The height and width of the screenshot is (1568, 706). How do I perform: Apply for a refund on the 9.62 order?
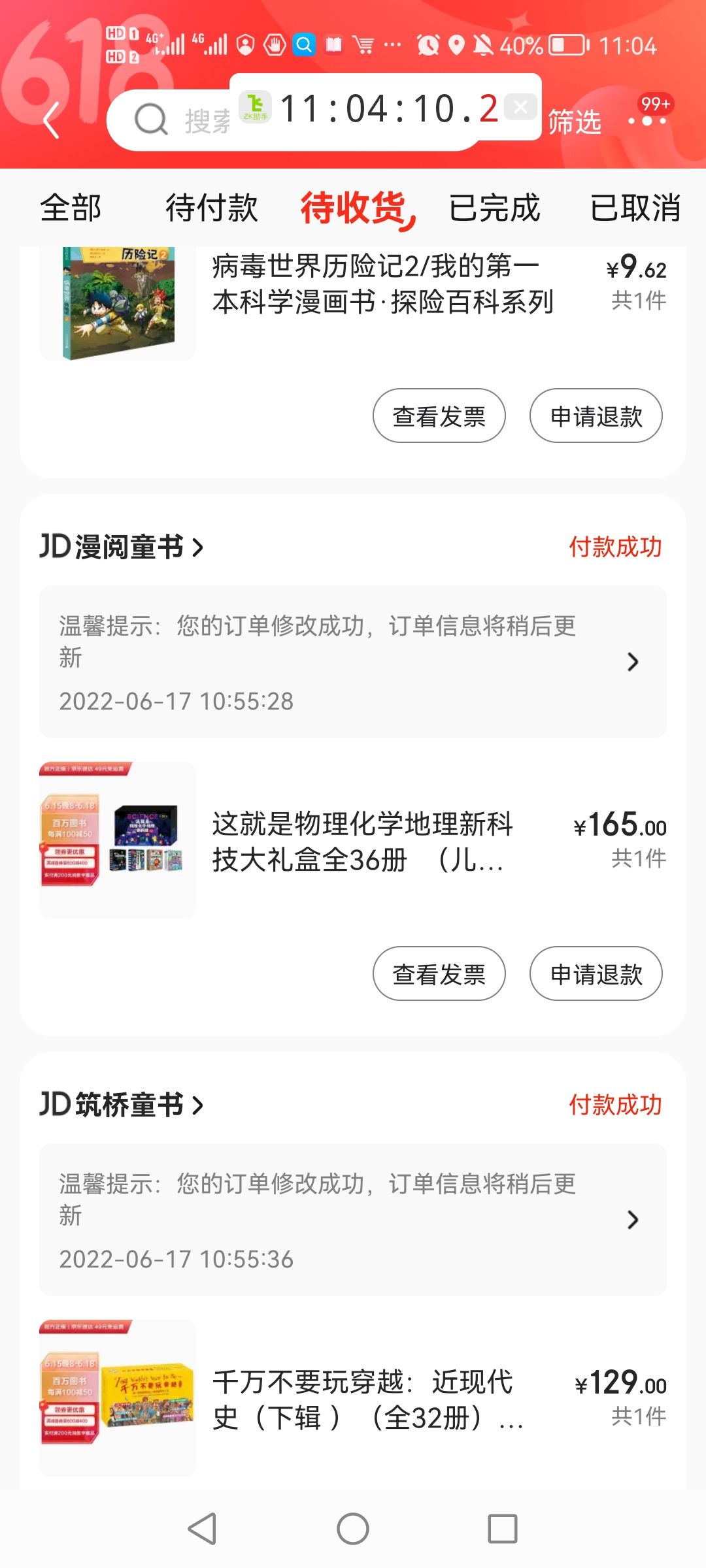[x=596, y=416]
